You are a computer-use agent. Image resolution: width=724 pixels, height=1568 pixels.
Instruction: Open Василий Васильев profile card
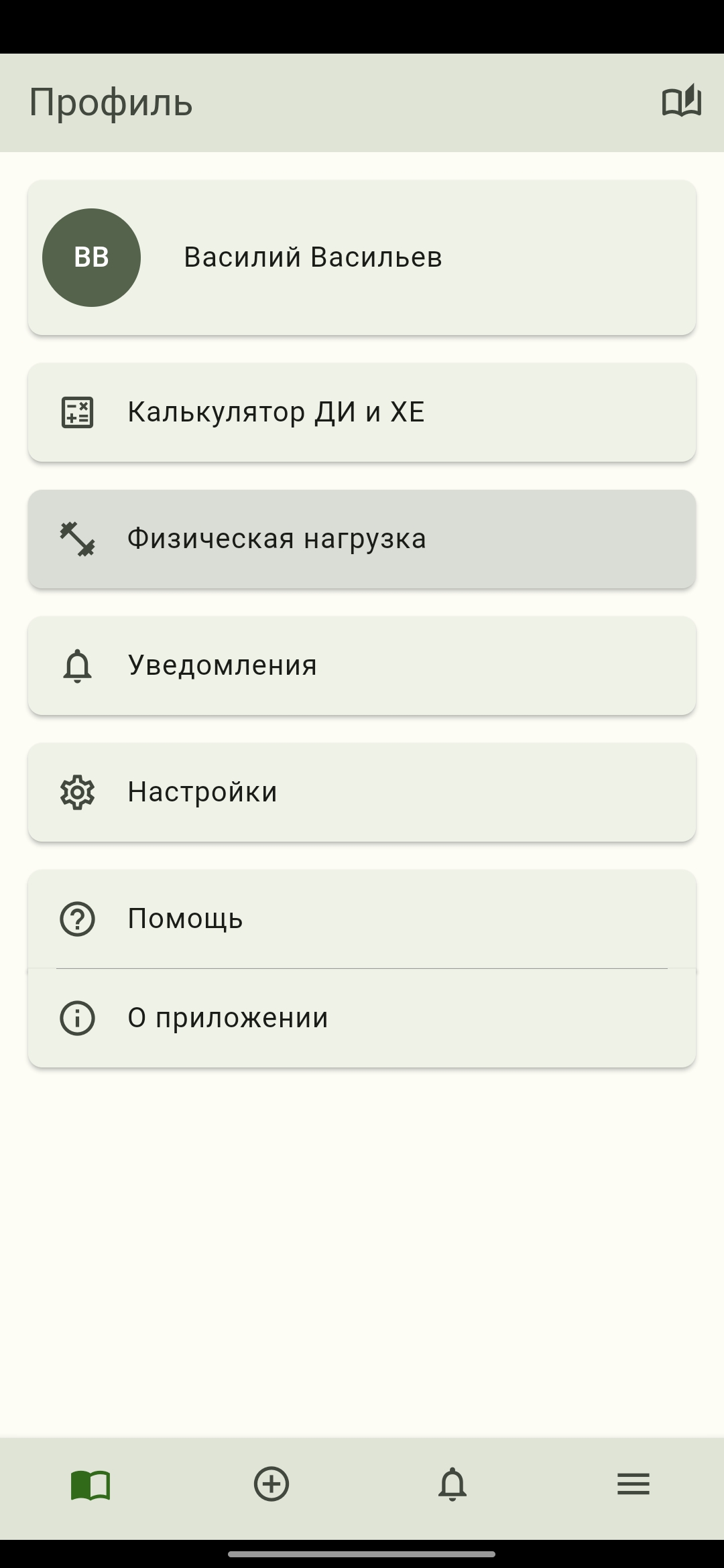tap(362, 257)
